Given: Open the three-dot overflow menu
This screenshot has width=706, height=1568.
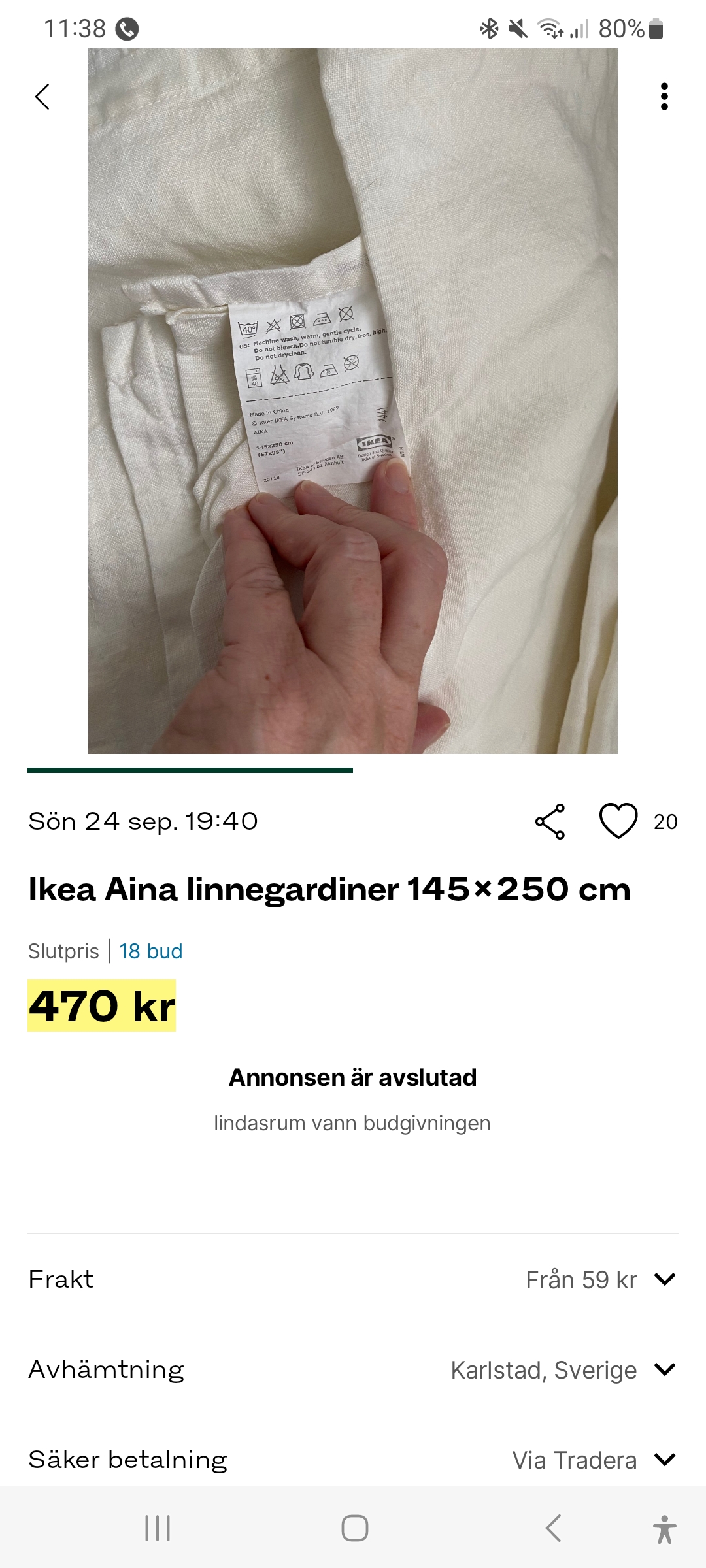Looking at the screenshot, I should tap(664, 97).
